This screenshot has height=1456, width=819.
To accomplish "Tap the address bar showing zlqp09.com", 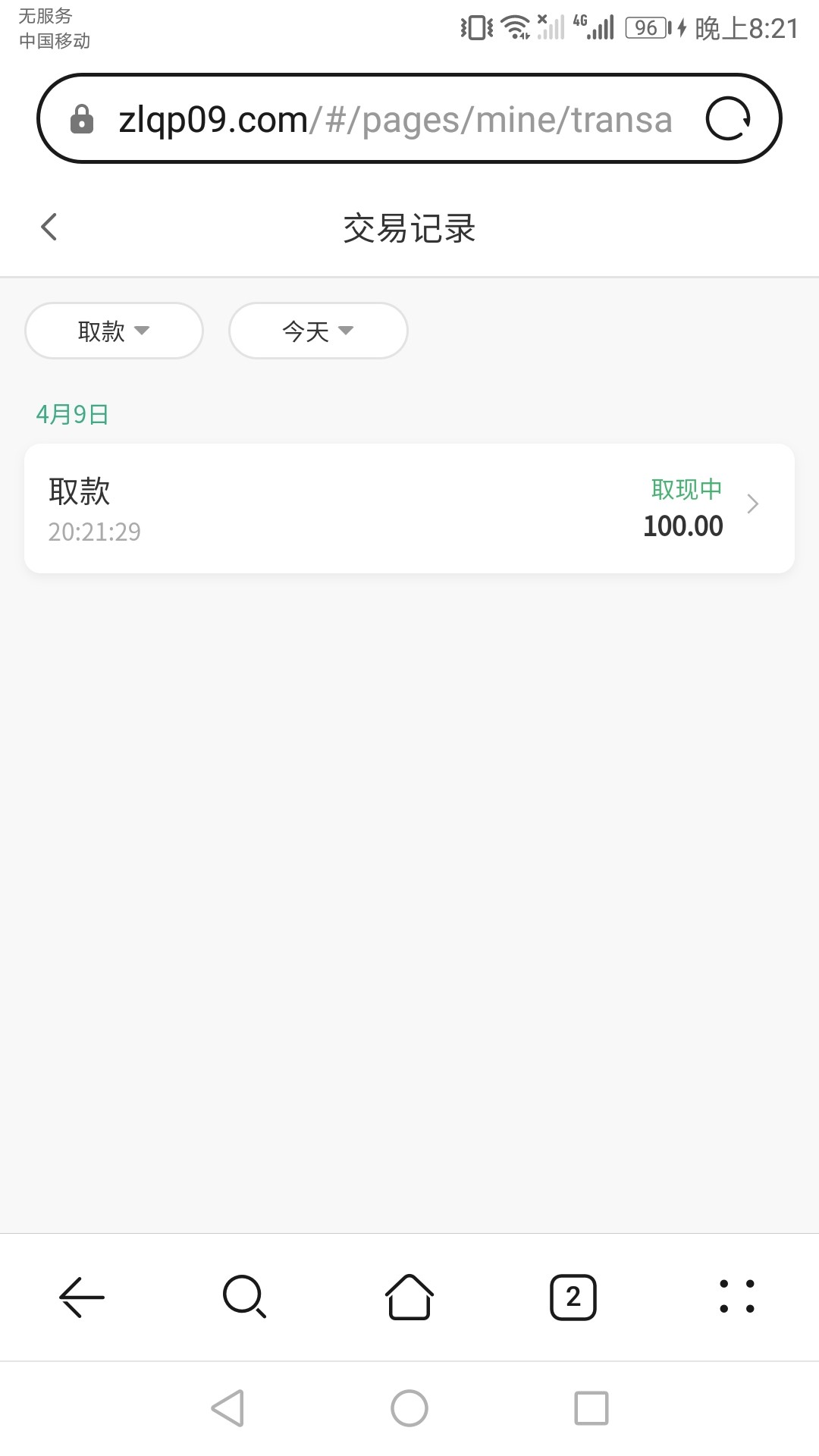I will 394,119.
